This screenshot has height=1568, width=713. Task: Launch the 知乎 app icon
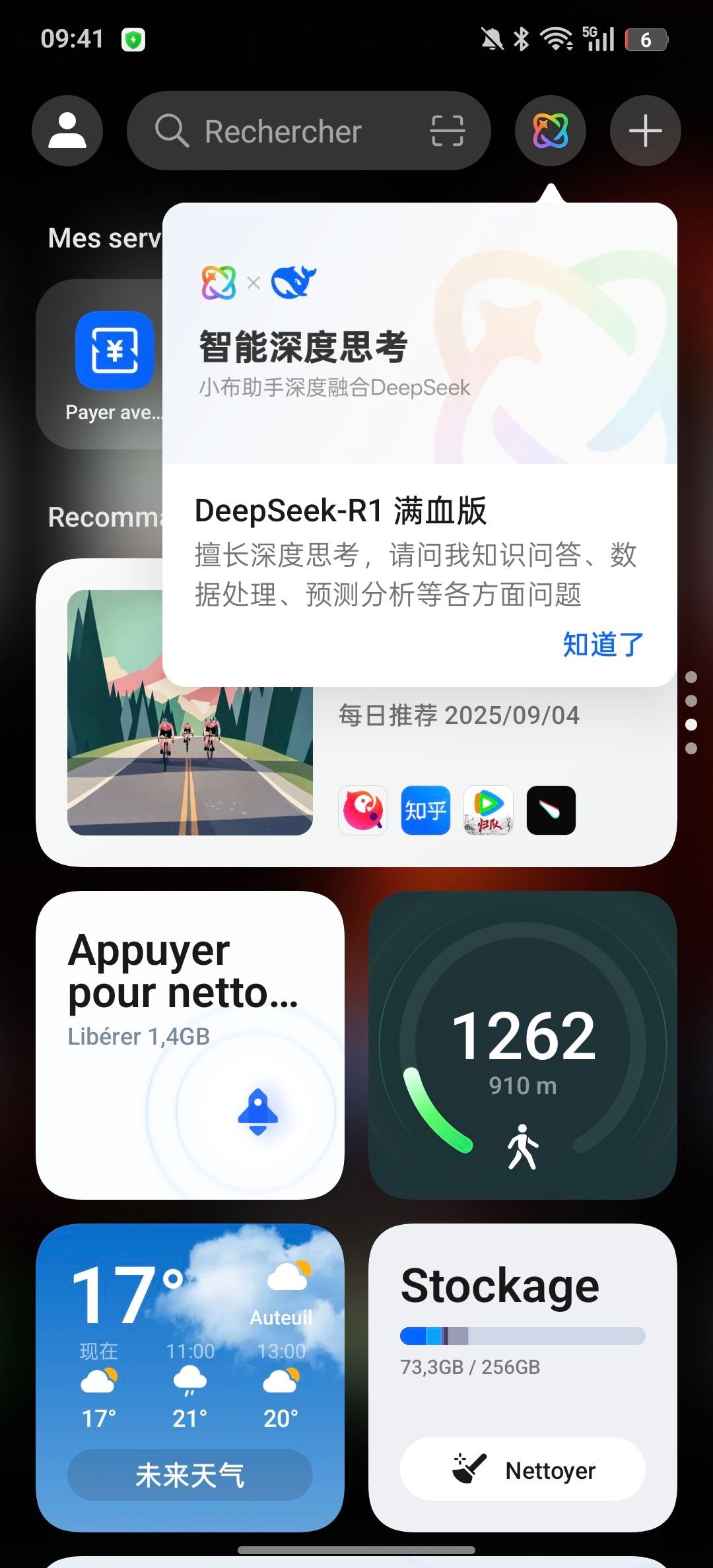425,810
